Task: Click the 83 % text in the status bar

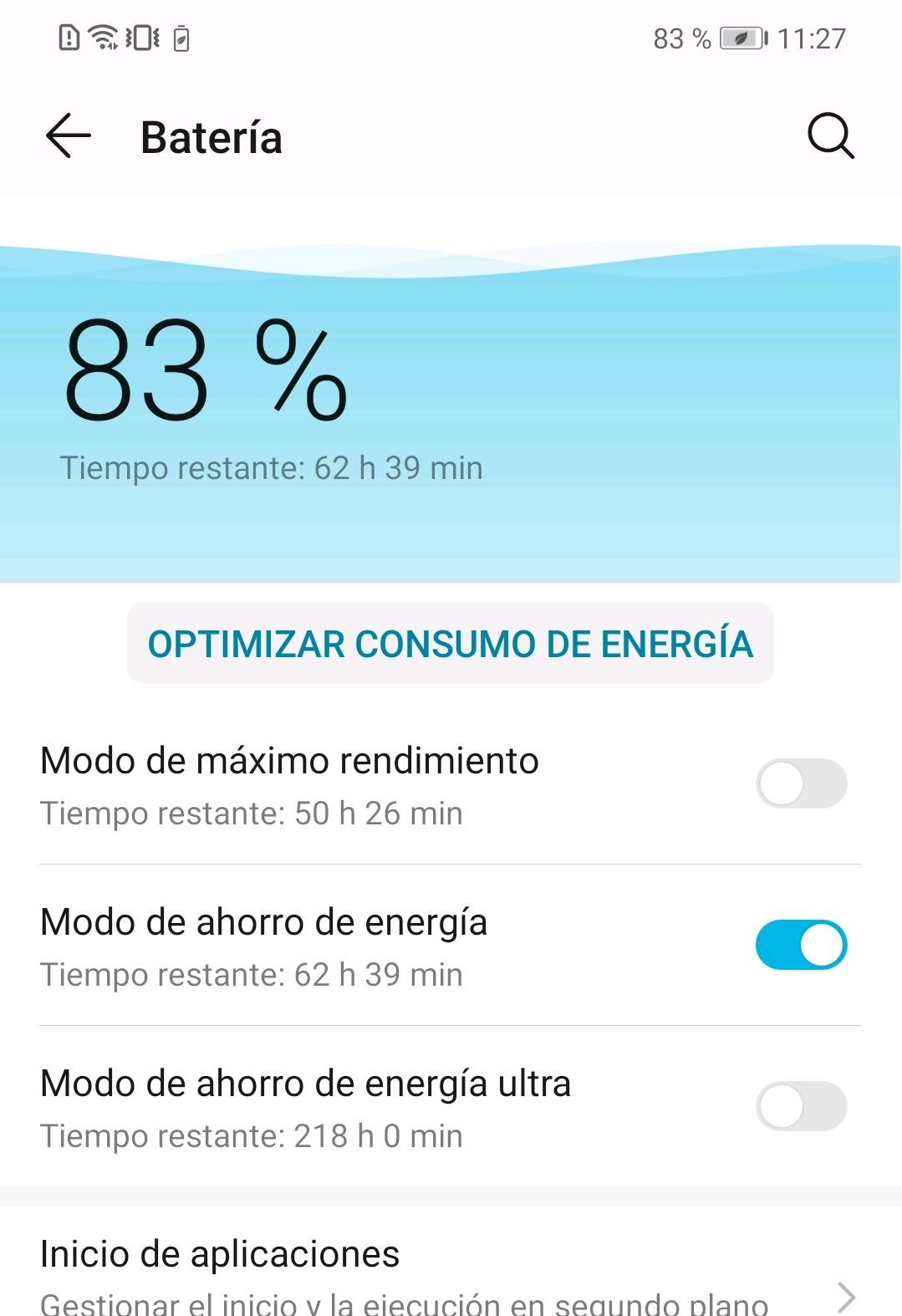Action: click(x=683, y=38)
